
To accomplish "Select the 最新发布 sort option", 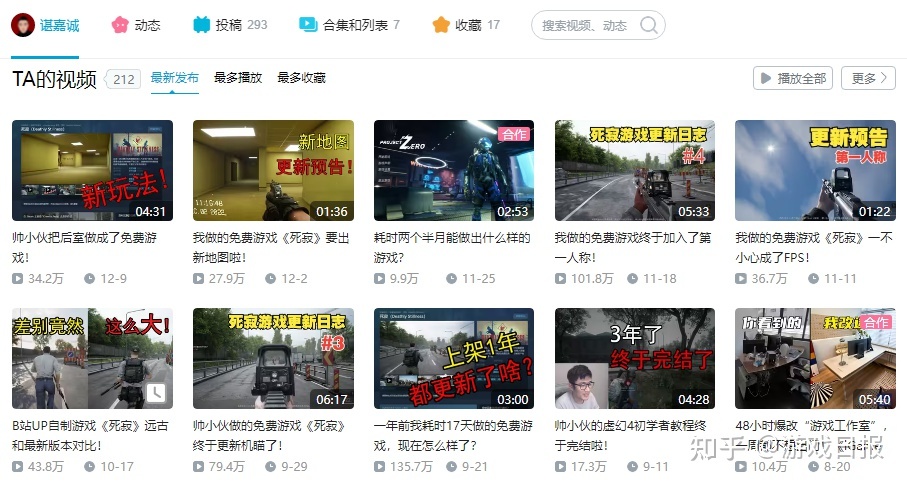I will click(x=174, y=78).
